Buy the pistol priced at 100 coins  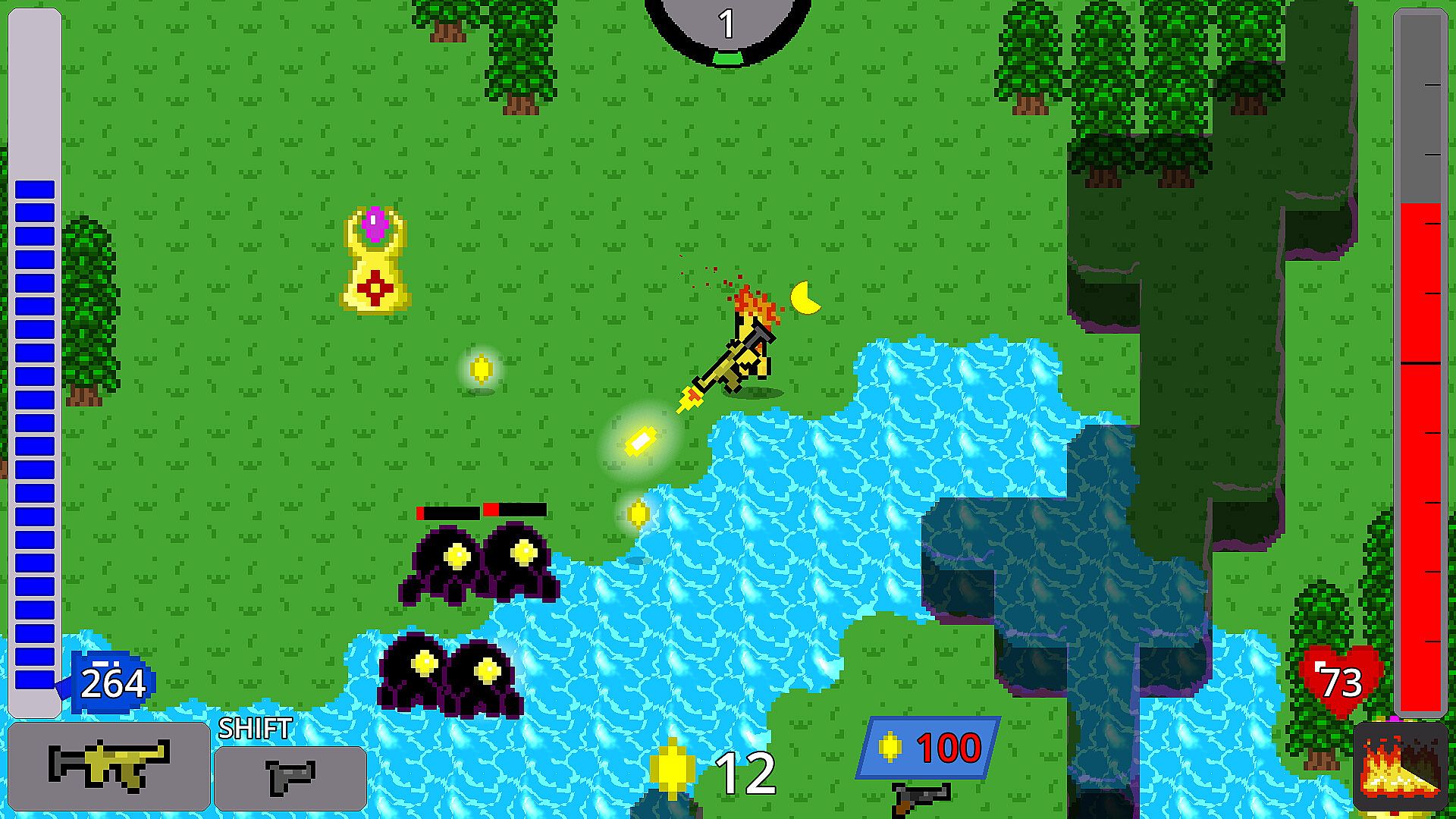click(921, 798)
